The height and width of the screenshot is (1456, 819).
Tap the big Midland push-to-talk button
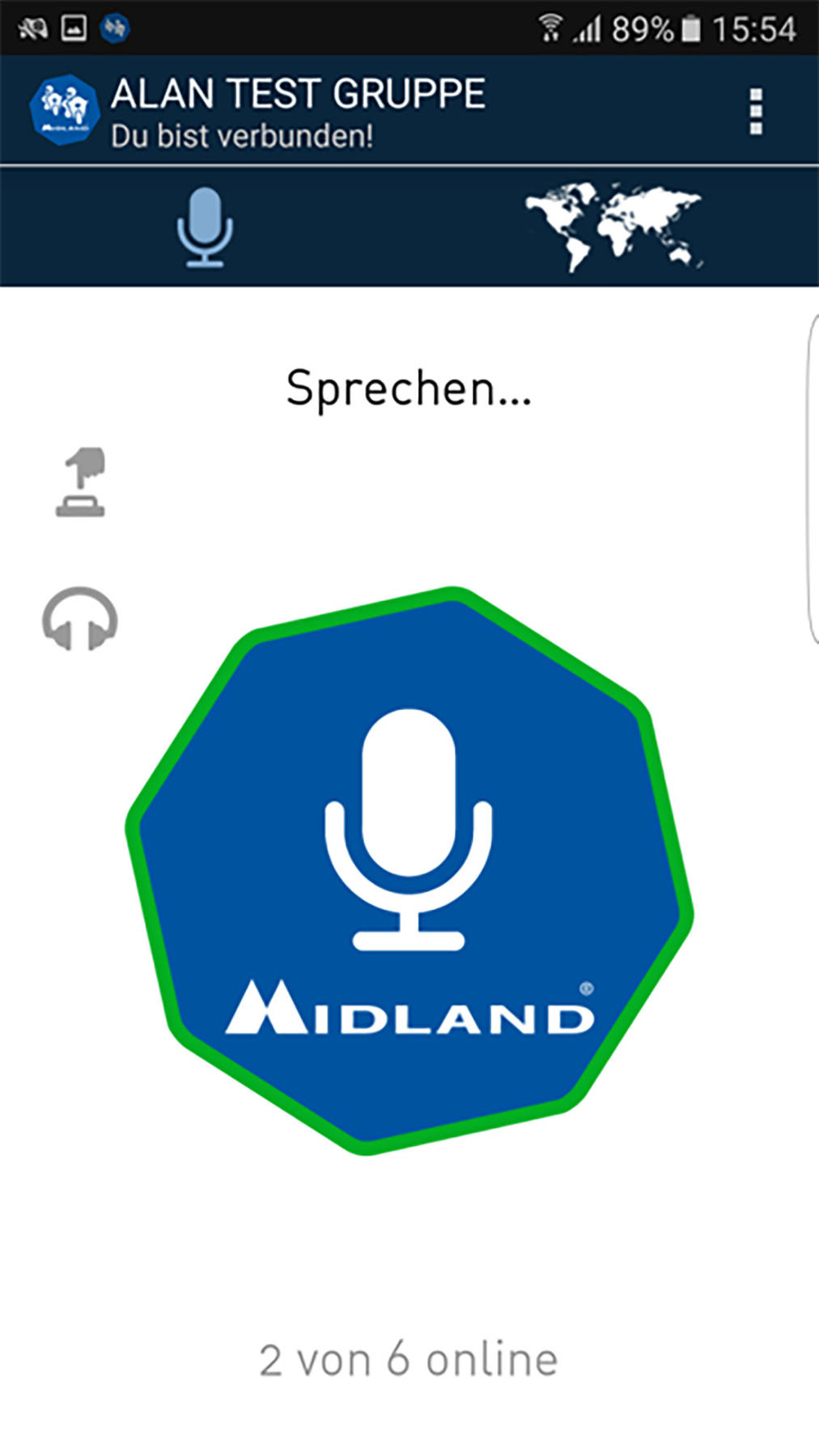click(x=409, y=870)
